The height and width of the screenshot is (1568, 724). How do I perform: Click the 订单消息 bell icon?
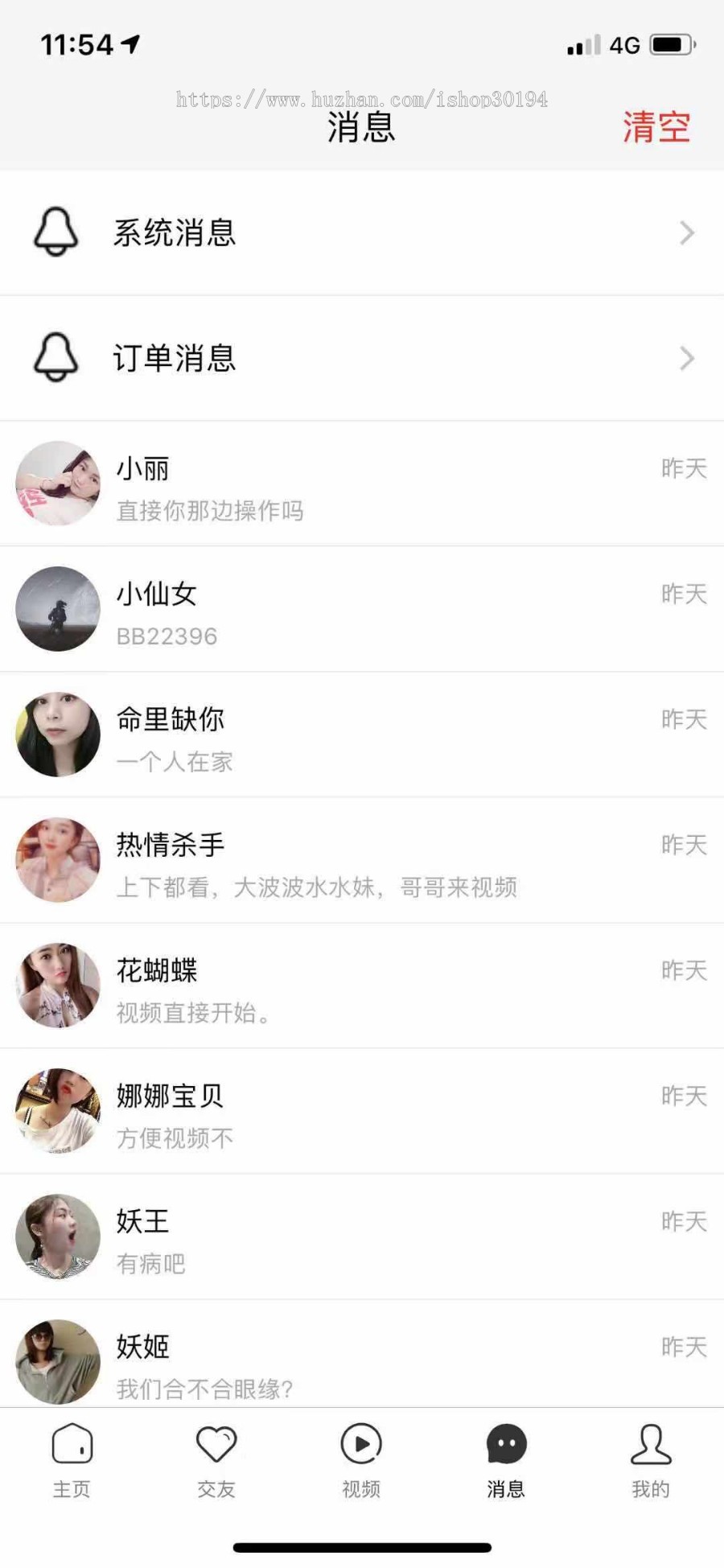(55, 359)
